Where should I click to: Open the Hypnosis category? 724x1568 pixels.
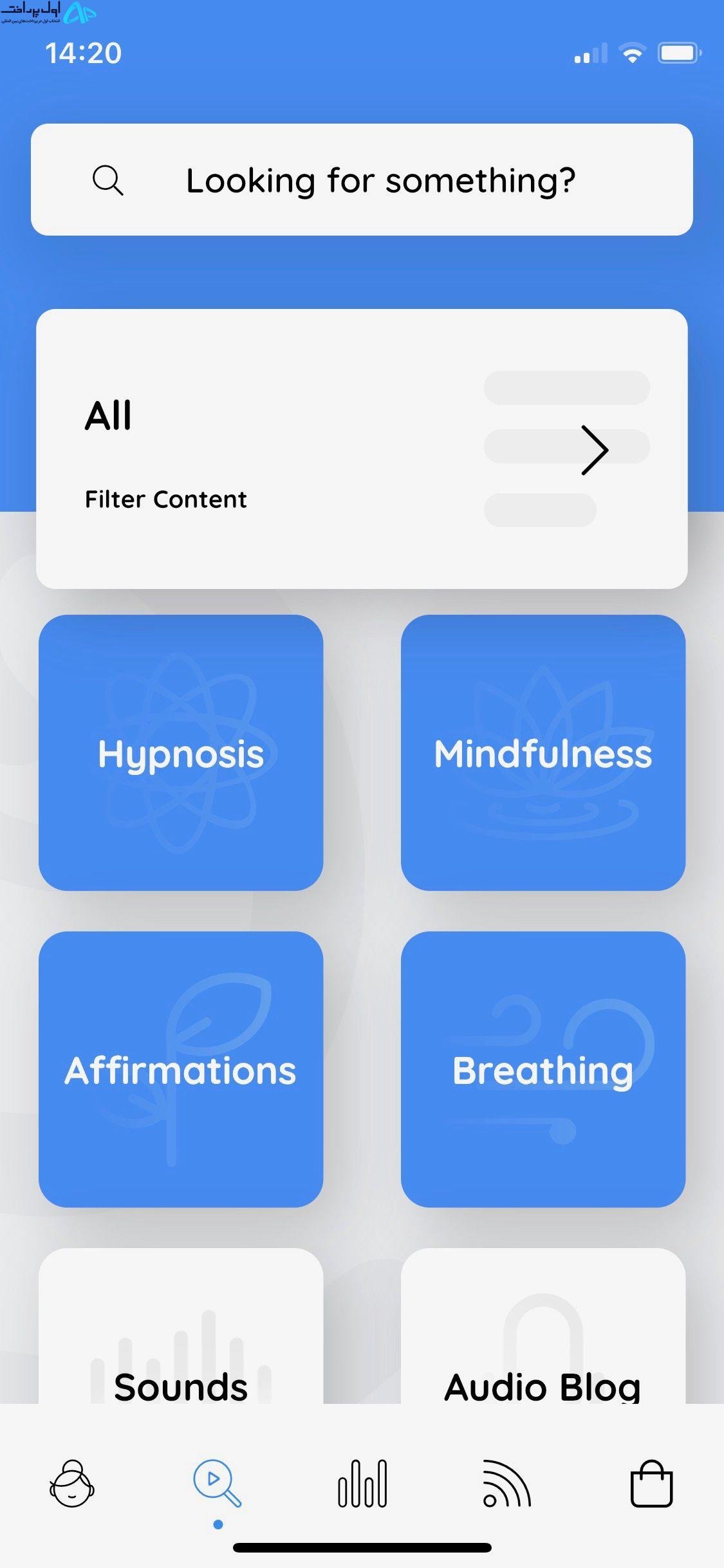tap(181, 752)
